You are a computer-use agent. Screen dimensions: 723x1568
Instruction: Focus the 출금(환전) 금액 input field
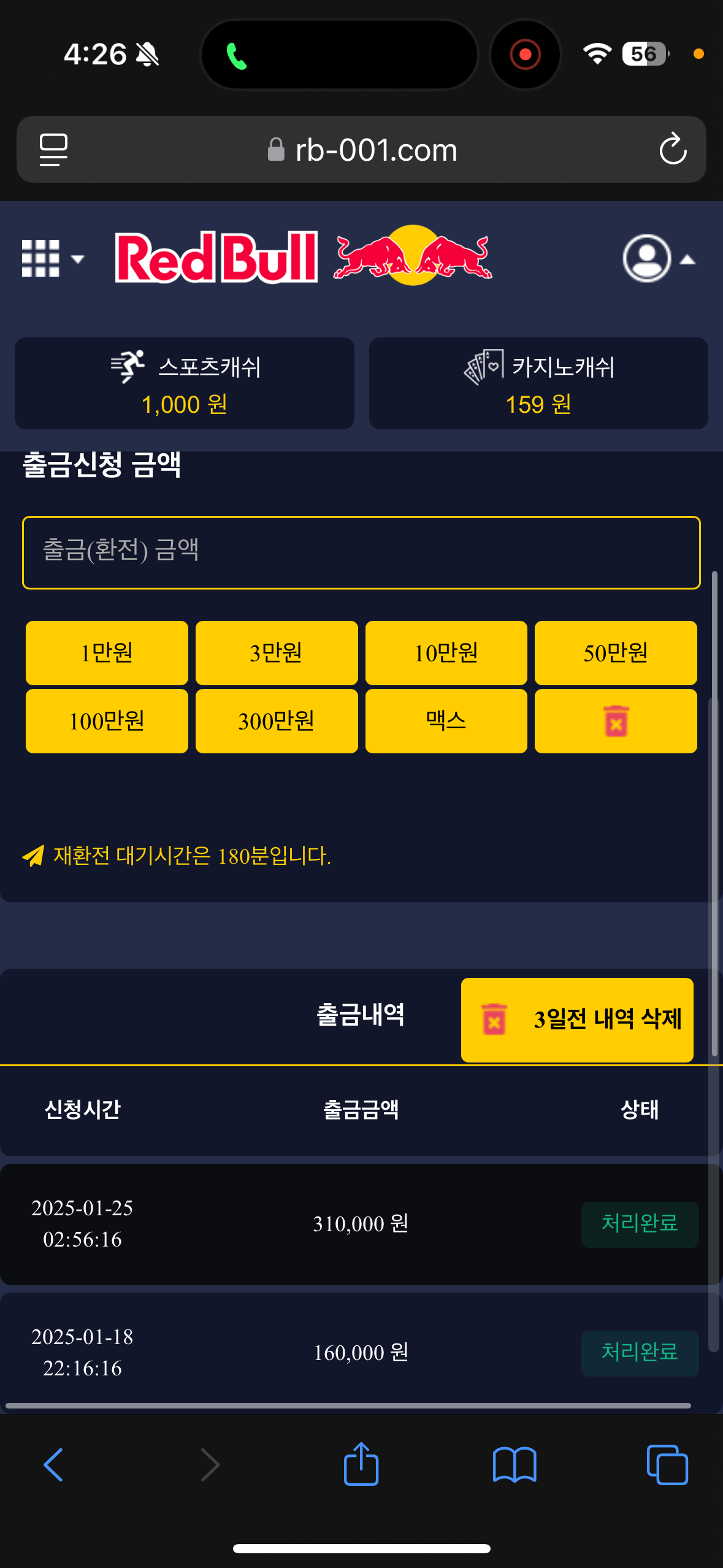pos(361,552)
